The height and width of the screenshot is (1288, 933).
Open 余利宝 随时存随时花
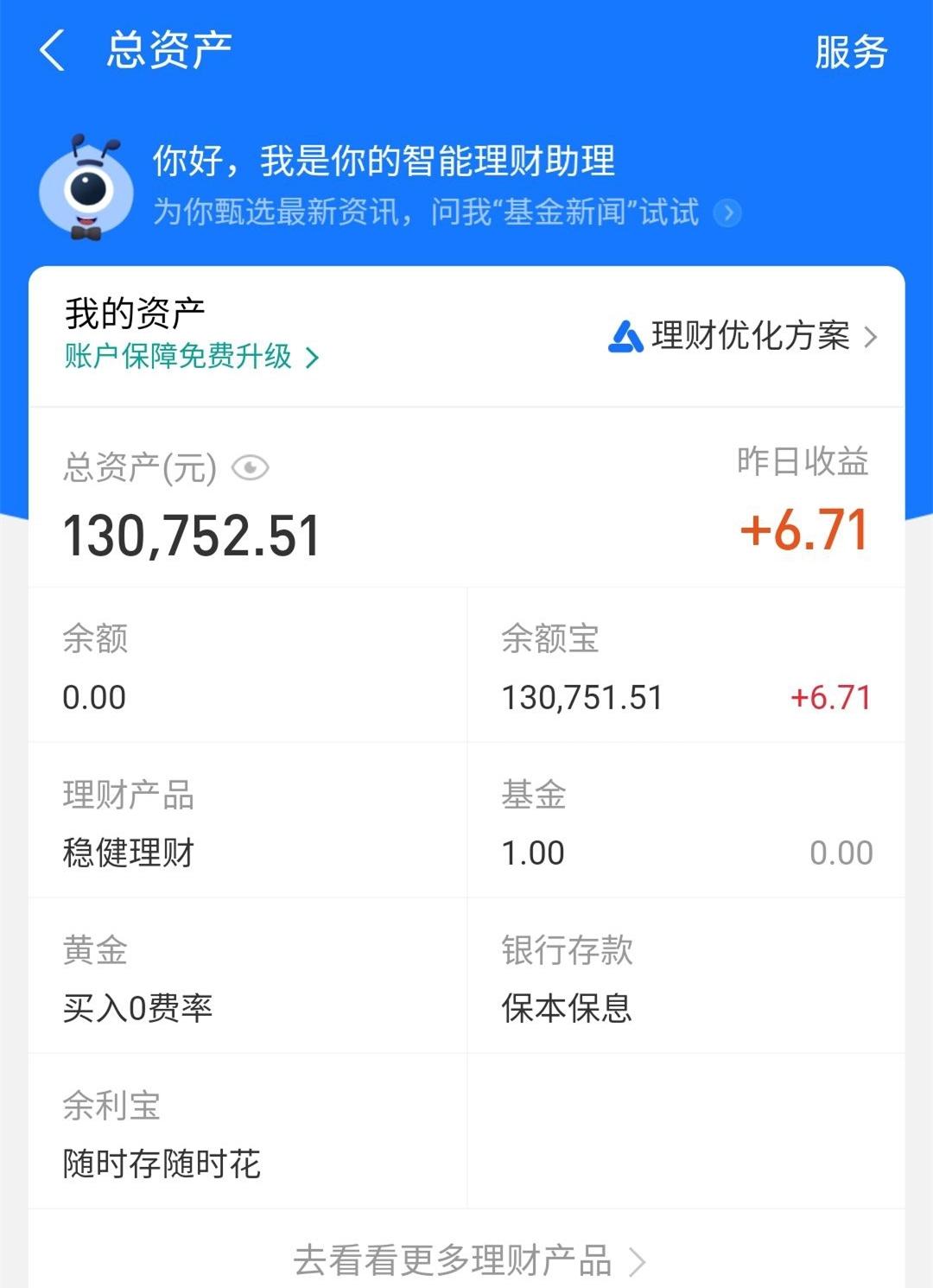[x=247, y=1132]
